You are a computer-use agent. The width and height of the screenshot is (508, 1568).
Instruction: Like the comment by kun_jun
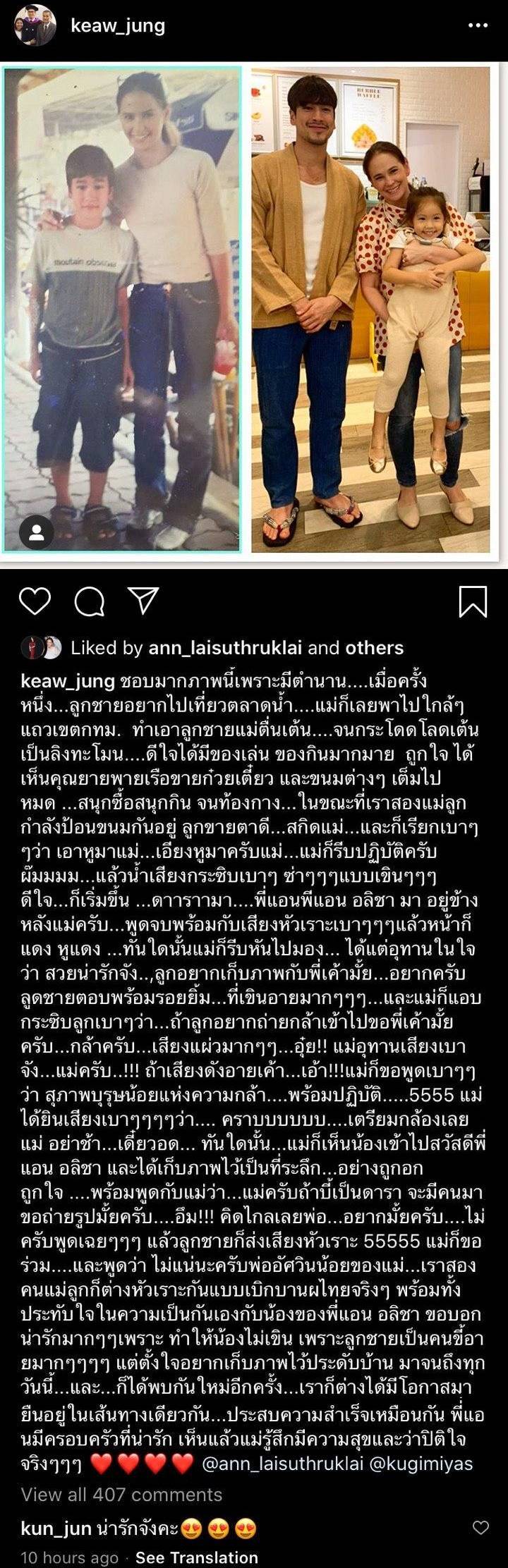coord(480,1509)
